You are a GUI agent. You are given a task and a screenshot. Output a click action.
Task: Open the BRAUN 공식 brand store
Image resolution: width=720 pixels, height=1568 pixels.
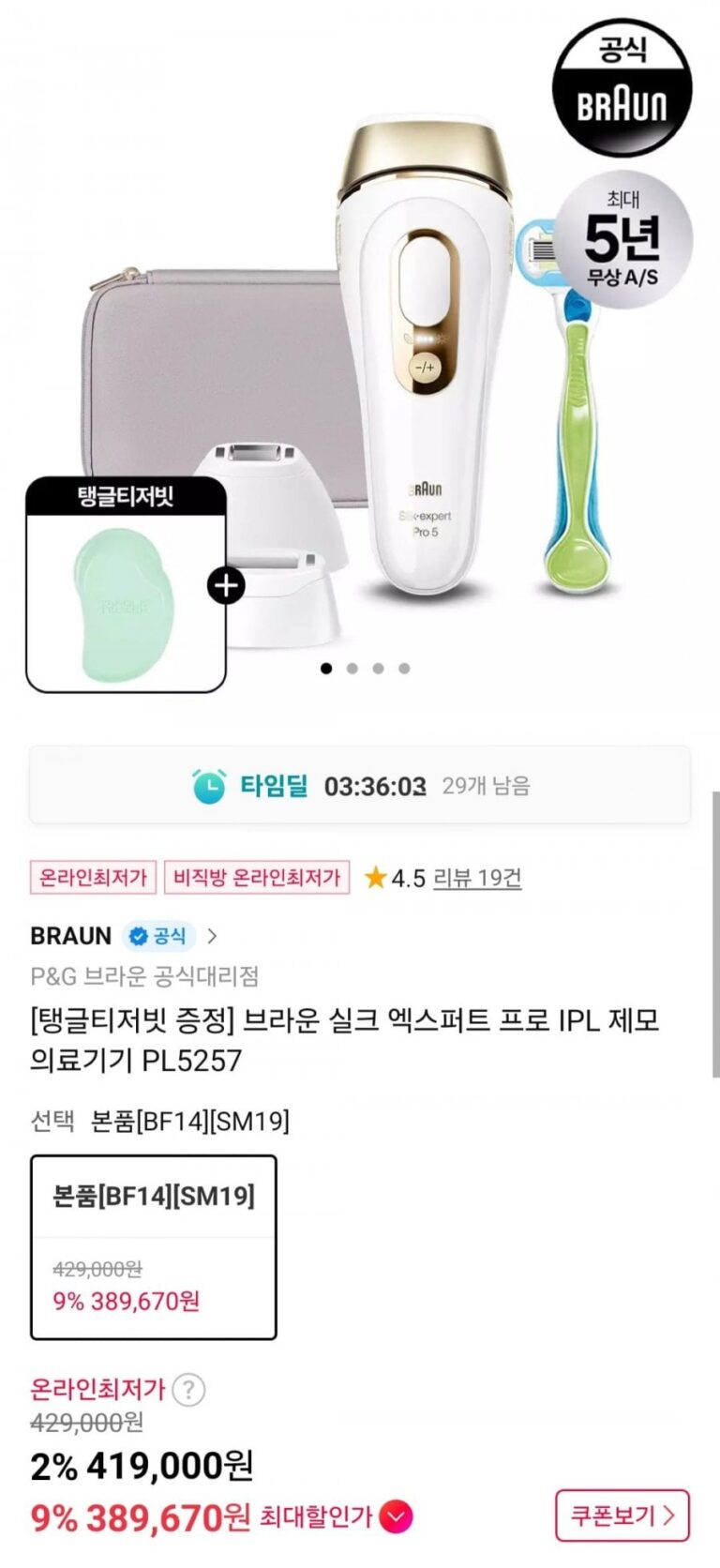(x=124, y=936)
